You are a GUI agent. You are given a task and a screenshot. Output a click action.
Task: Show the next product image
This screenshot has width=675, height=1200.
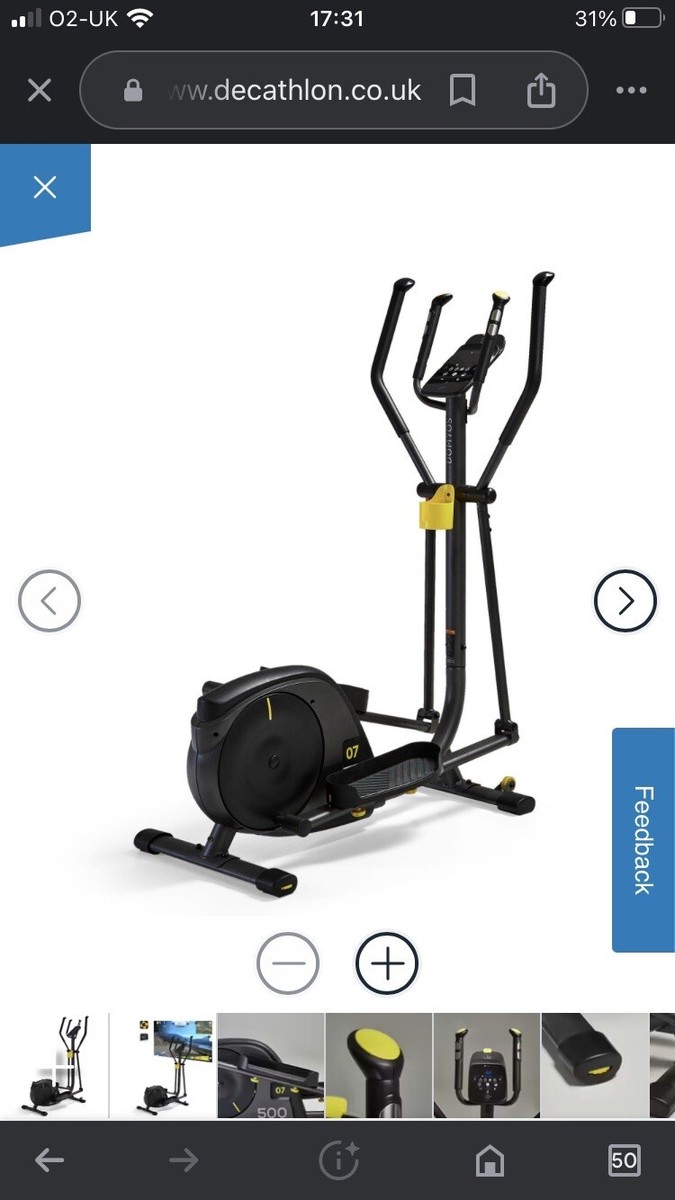(x=625, y=600)
